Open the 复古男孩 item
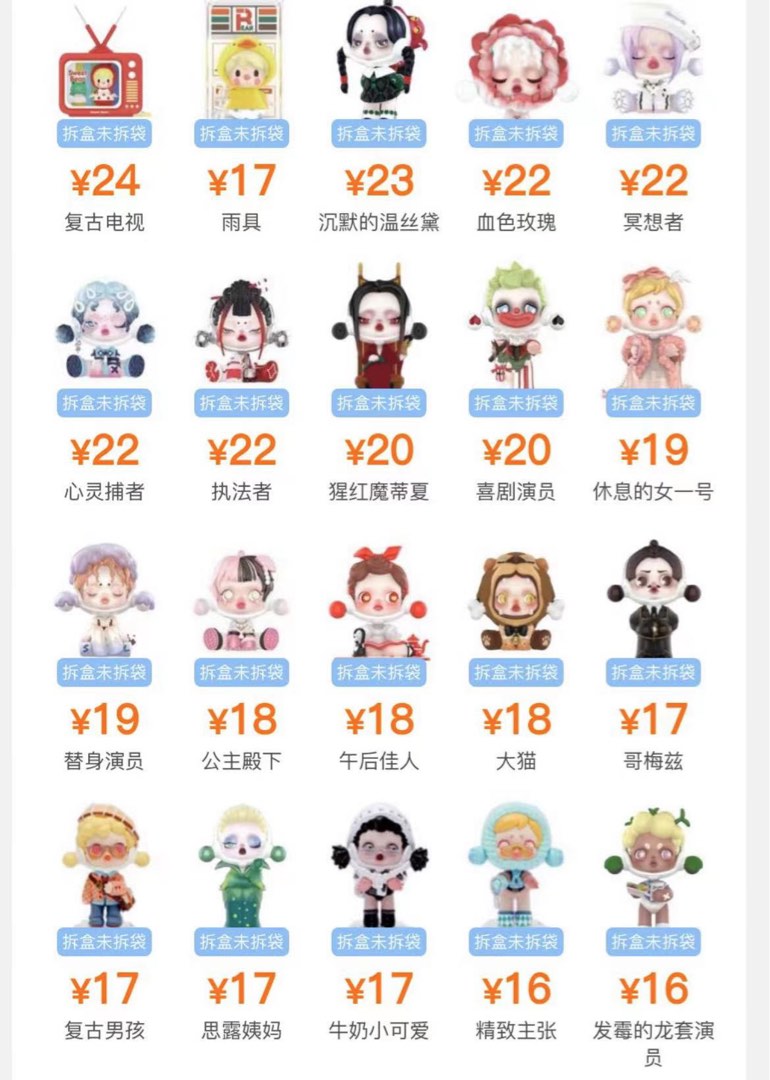 pos(104,866)
